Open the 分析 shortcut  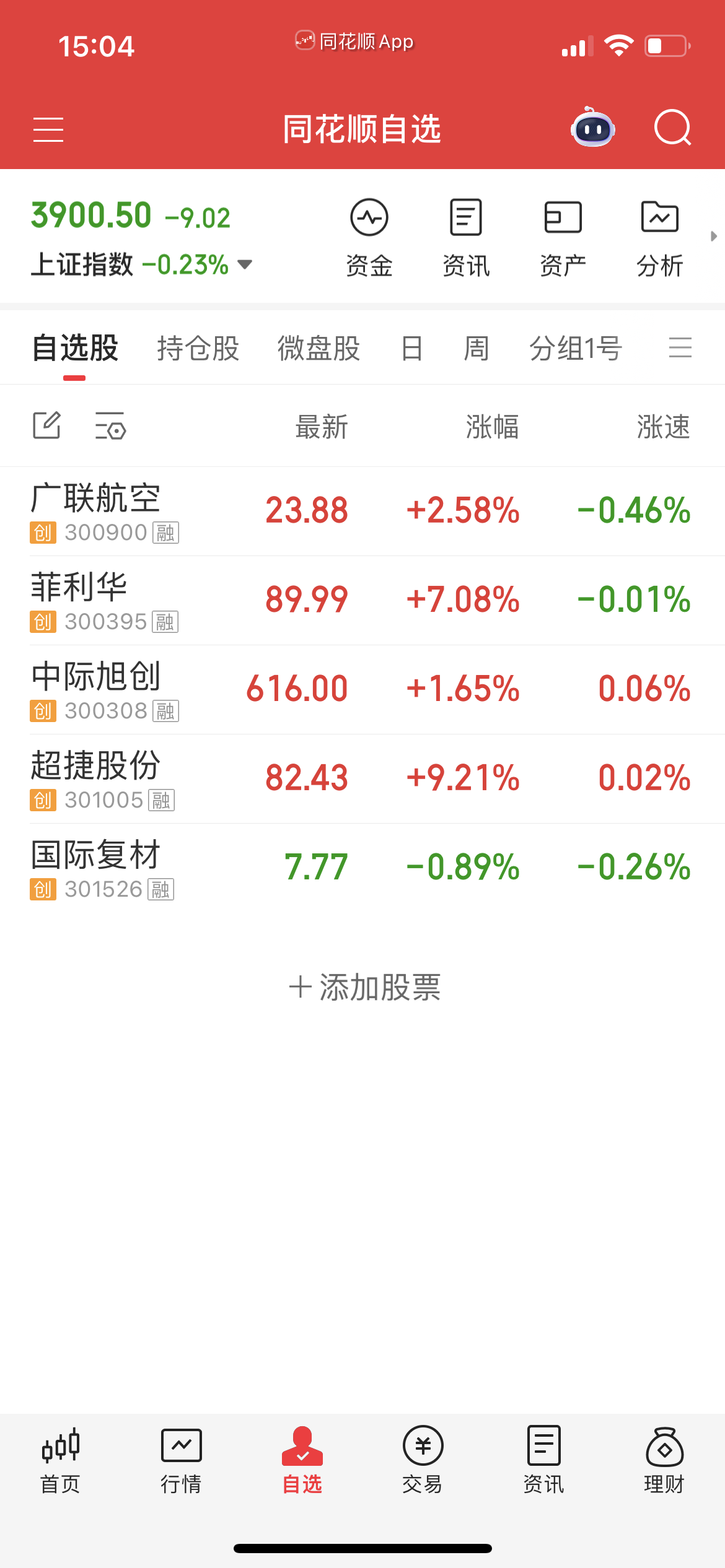coord(659,237)
